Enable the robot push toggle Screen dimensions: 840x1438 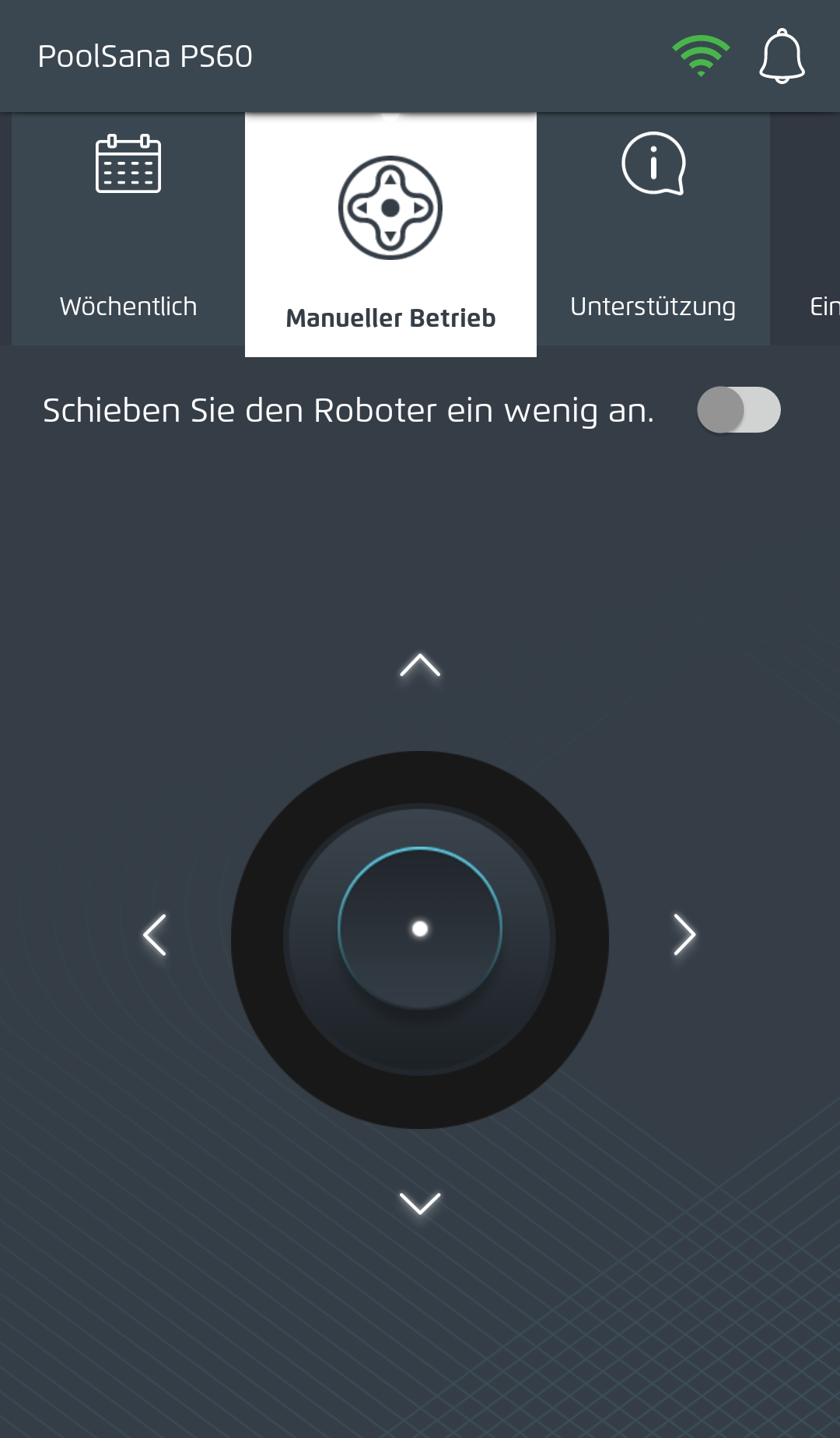tap(739, 409)
